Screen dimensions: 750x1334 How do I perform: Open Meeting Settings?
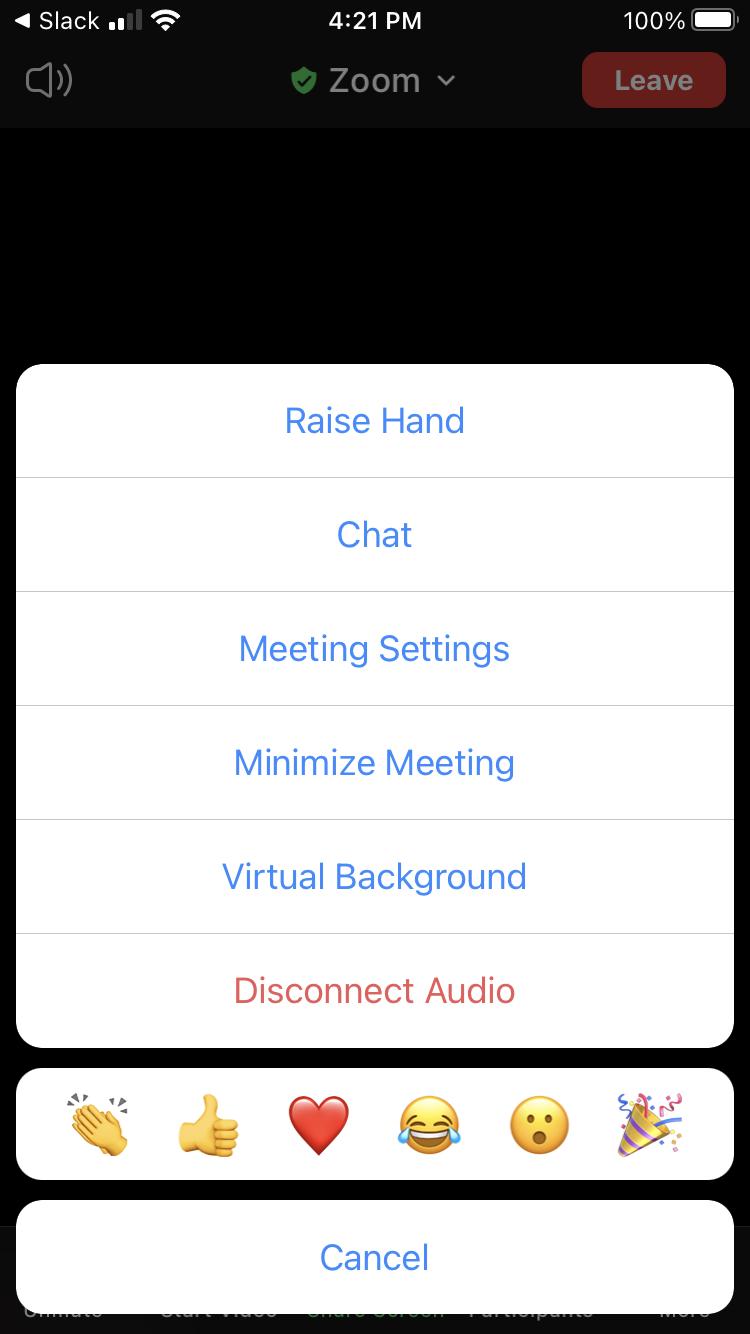pyautogui.click(x=374, y=648)
